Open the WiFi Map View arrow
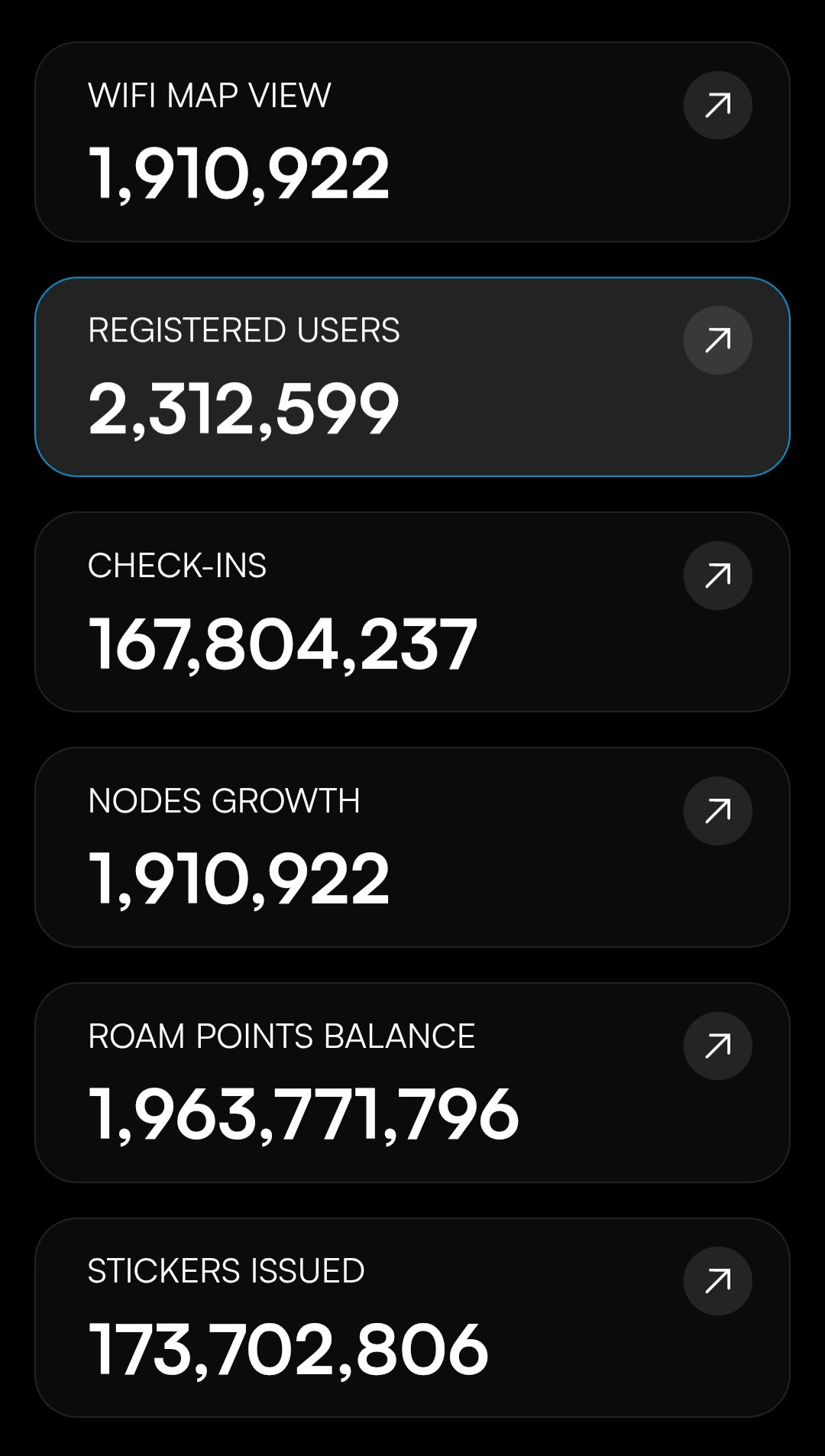 click(x=717, y=105)
